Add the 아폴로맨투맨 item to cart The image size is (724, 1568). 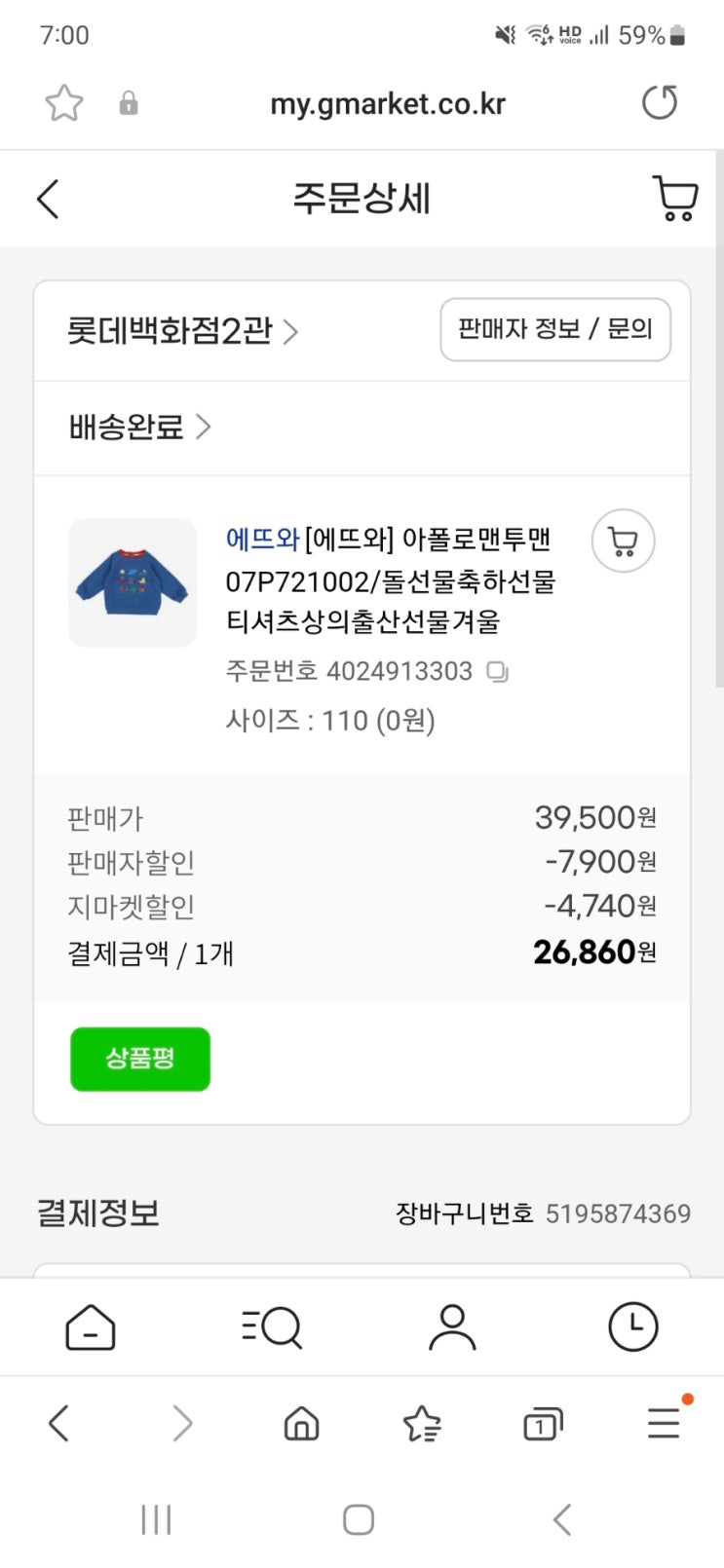pyautogui.click(x=623, y=541)
